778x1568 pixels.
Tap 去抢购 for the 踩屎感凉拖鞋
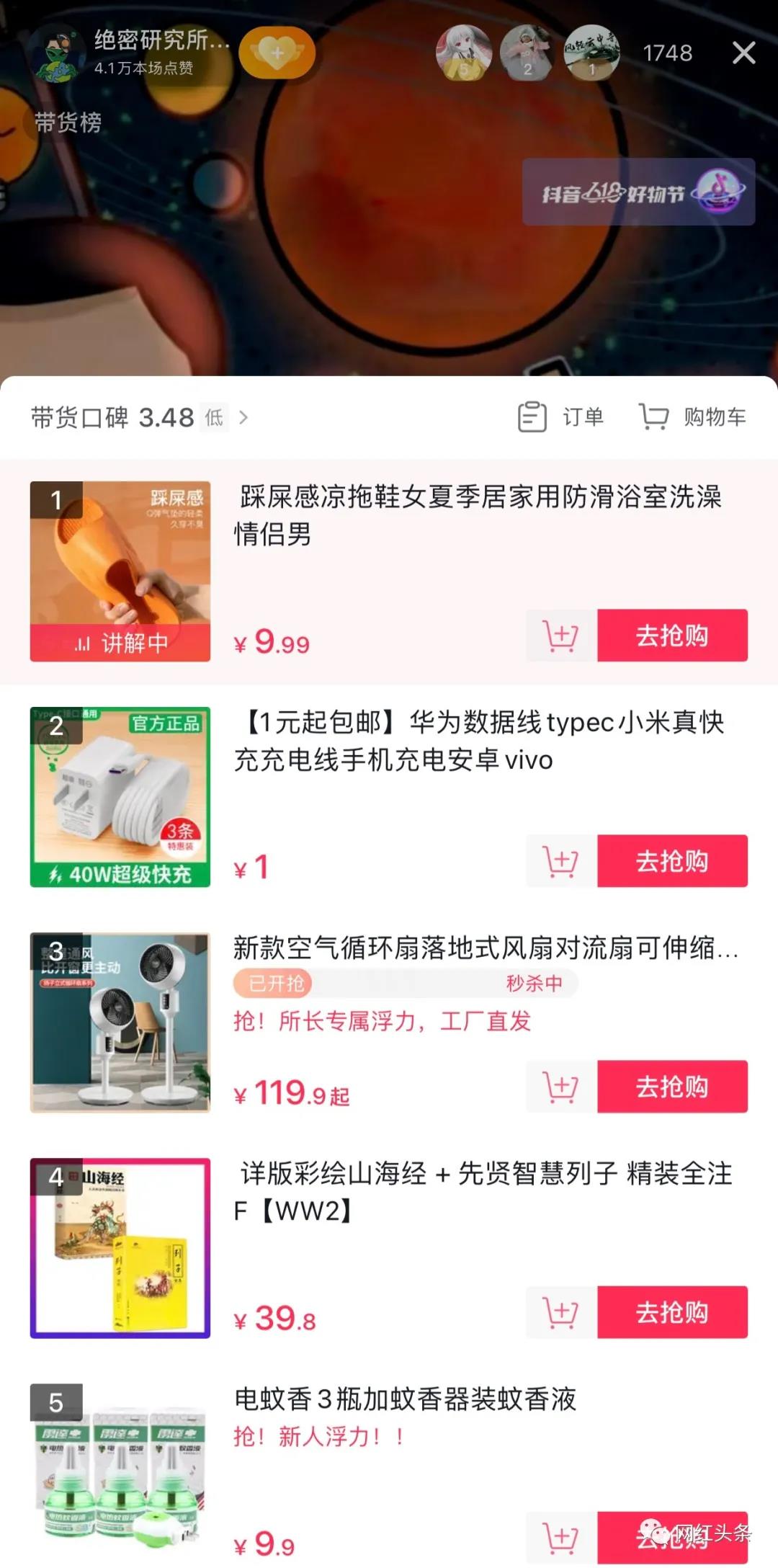point(672,636)
